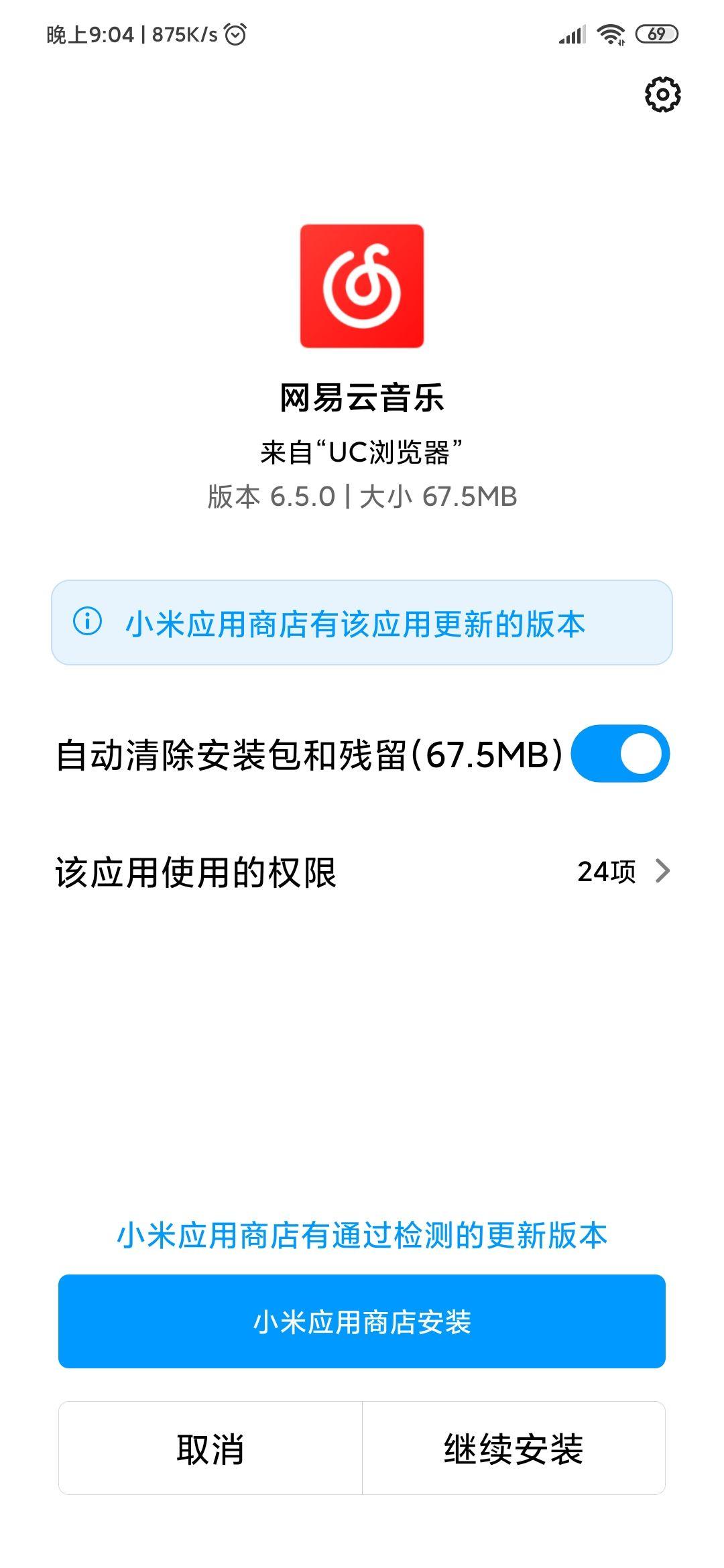Viewport: 724px width, 1568px height.
Task: Select 继续安装 to continue installing
Action: pyautogui.click(x=514, y=1448)
